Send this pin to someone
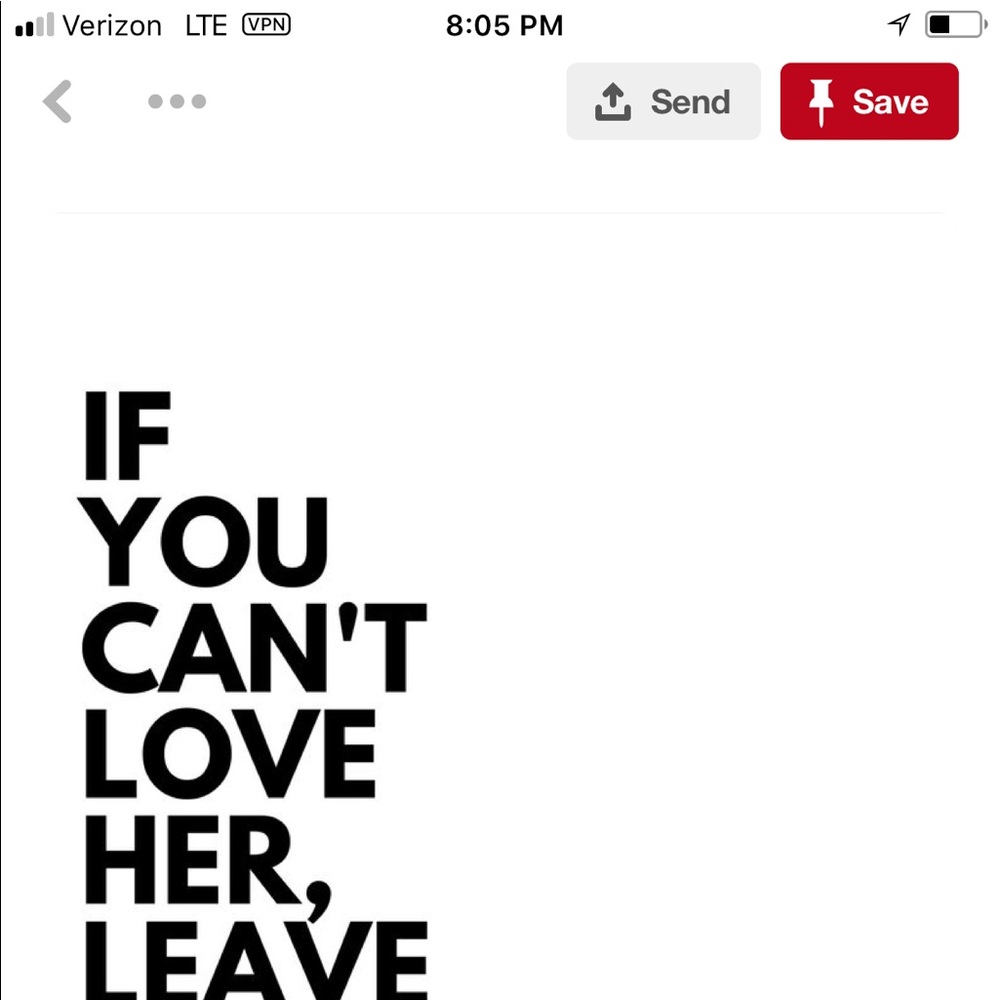1000x1000 pixels. click(x=663, y=102)
